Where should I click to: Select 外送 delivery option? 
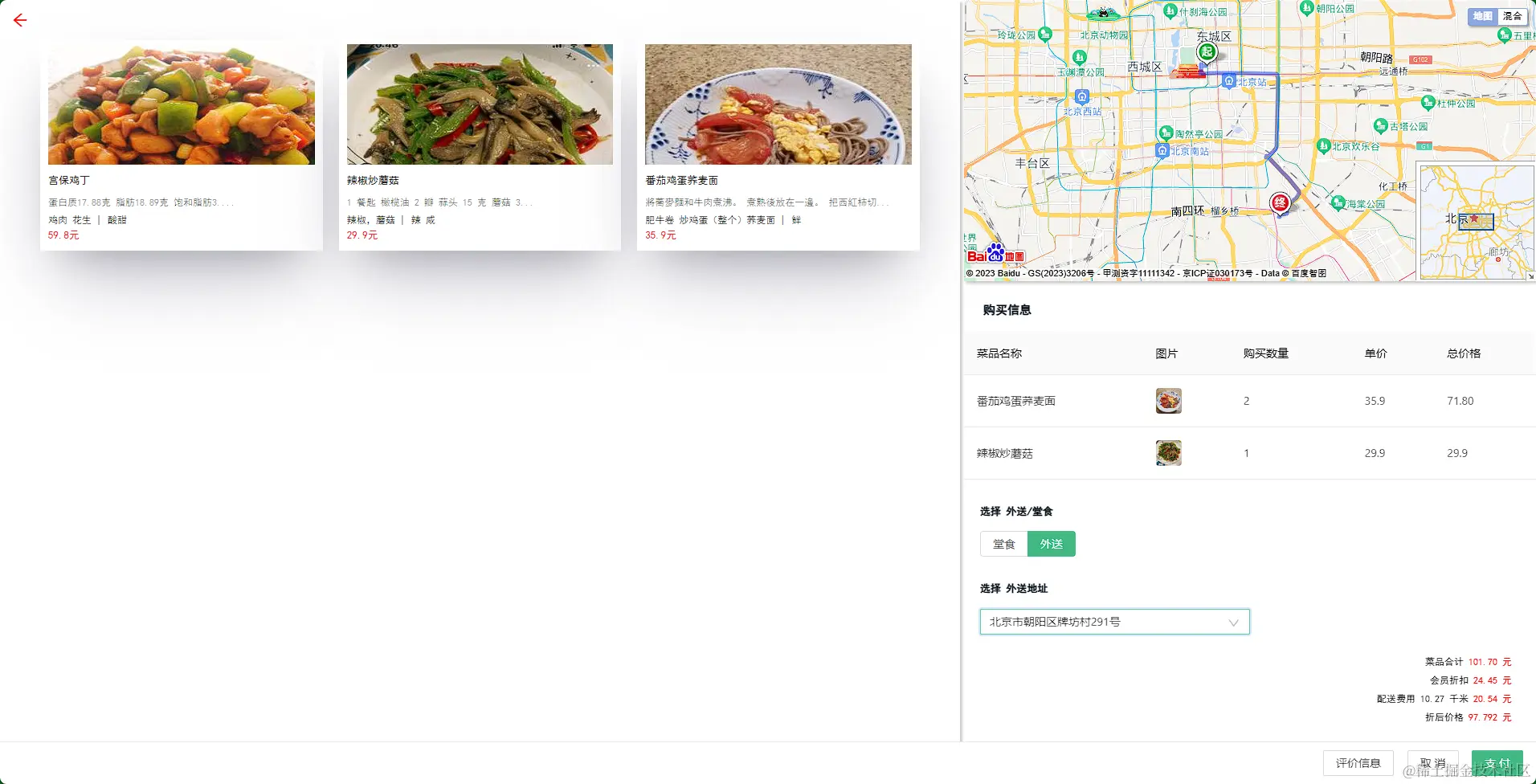tap(1051, 544)
